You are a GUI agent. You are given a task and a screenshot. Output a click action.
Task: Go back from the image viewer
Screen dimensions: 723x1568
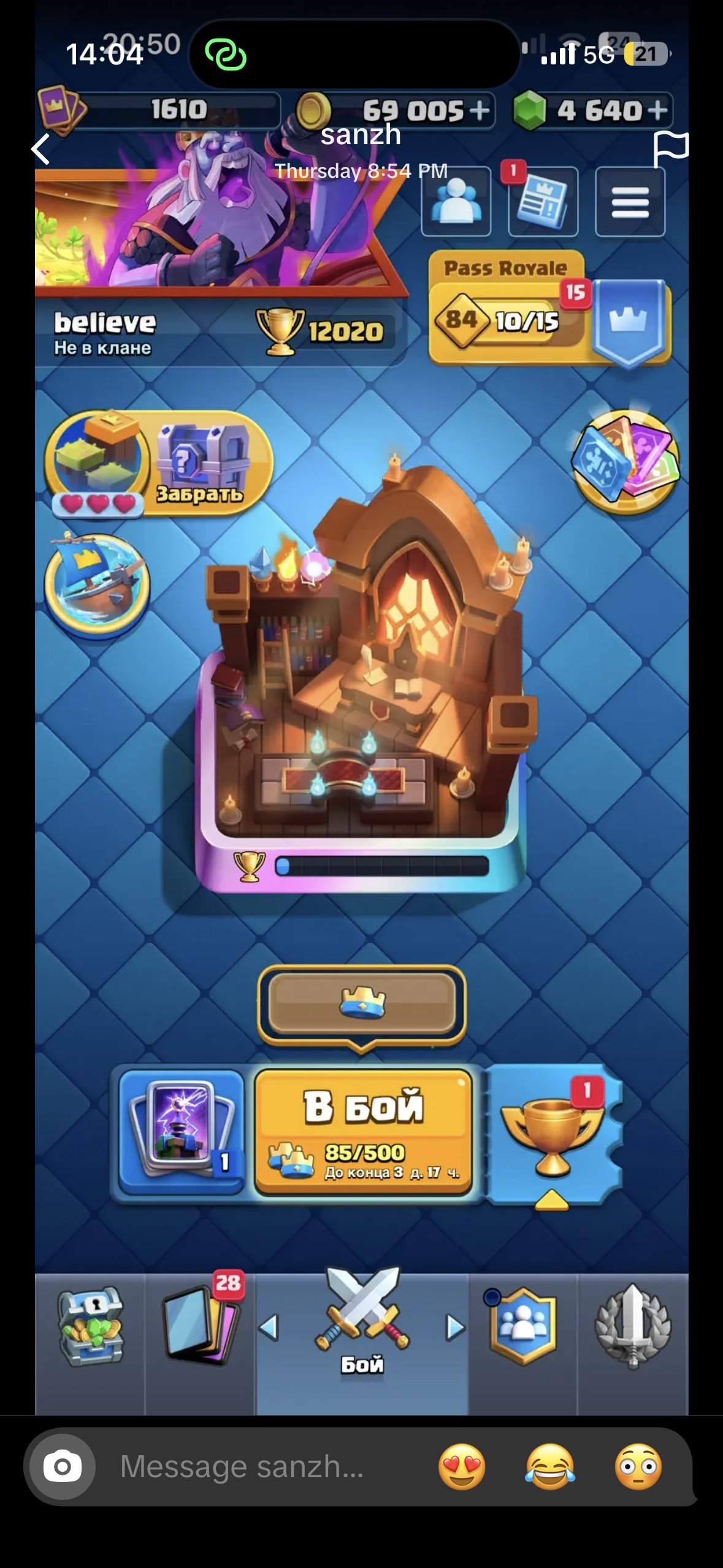point(40,149)
